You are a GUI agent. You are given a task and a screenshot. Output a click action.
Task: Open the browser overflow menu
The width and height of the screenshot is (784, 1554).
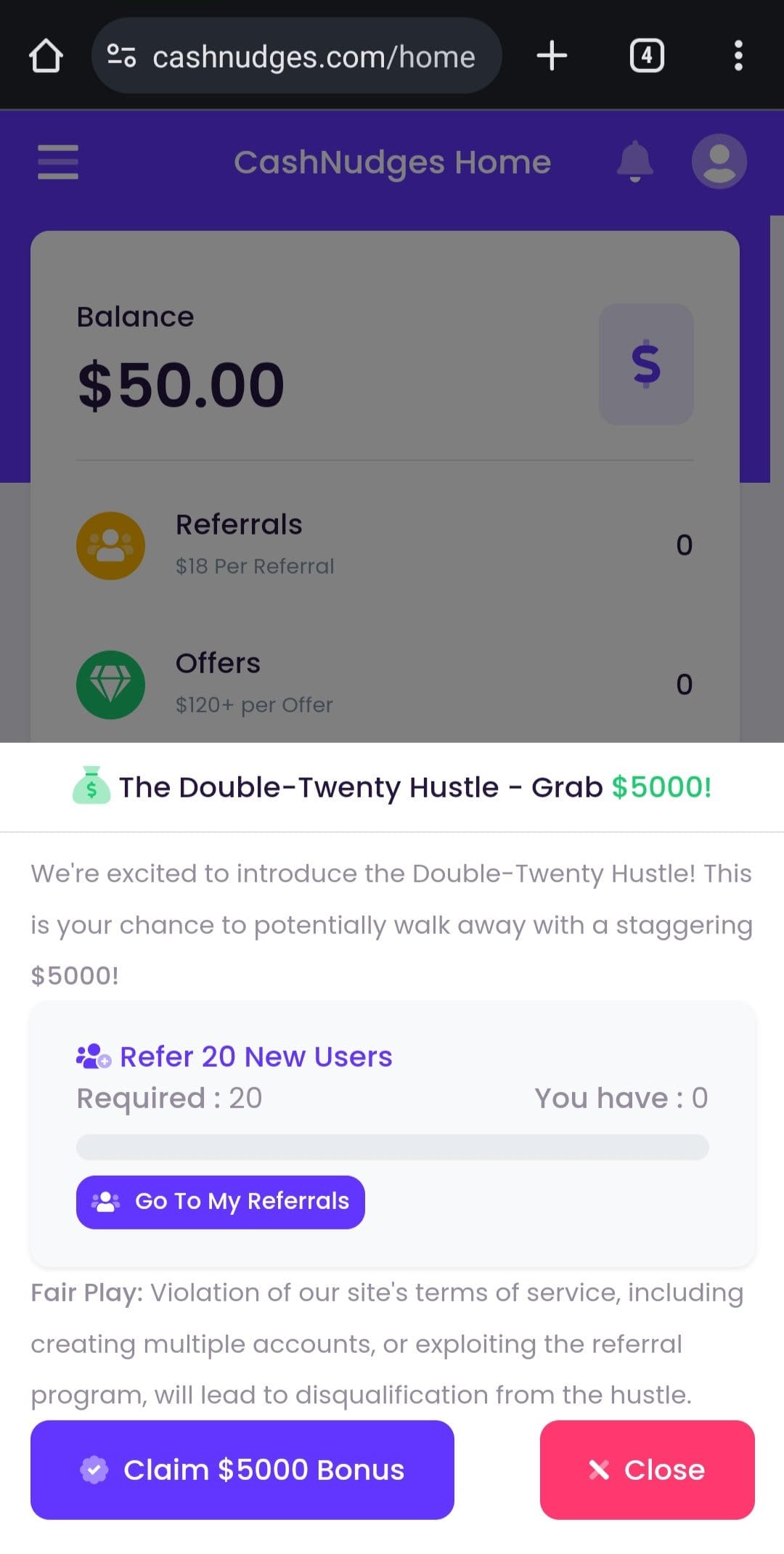tap(738, 56)
